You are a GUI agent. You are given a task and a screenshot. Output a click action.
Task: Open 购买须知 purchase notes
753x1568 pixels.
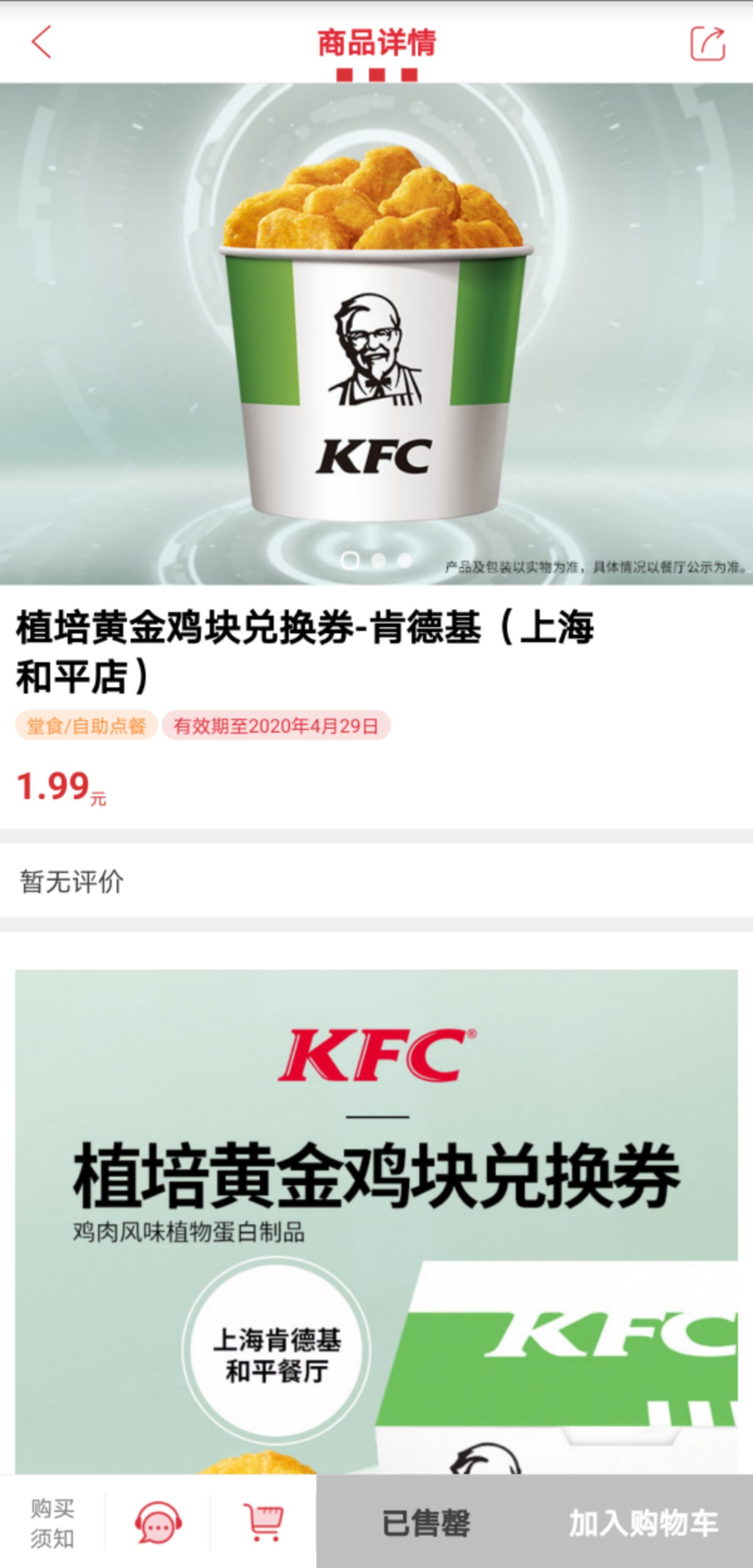(x=53, y=1522)
